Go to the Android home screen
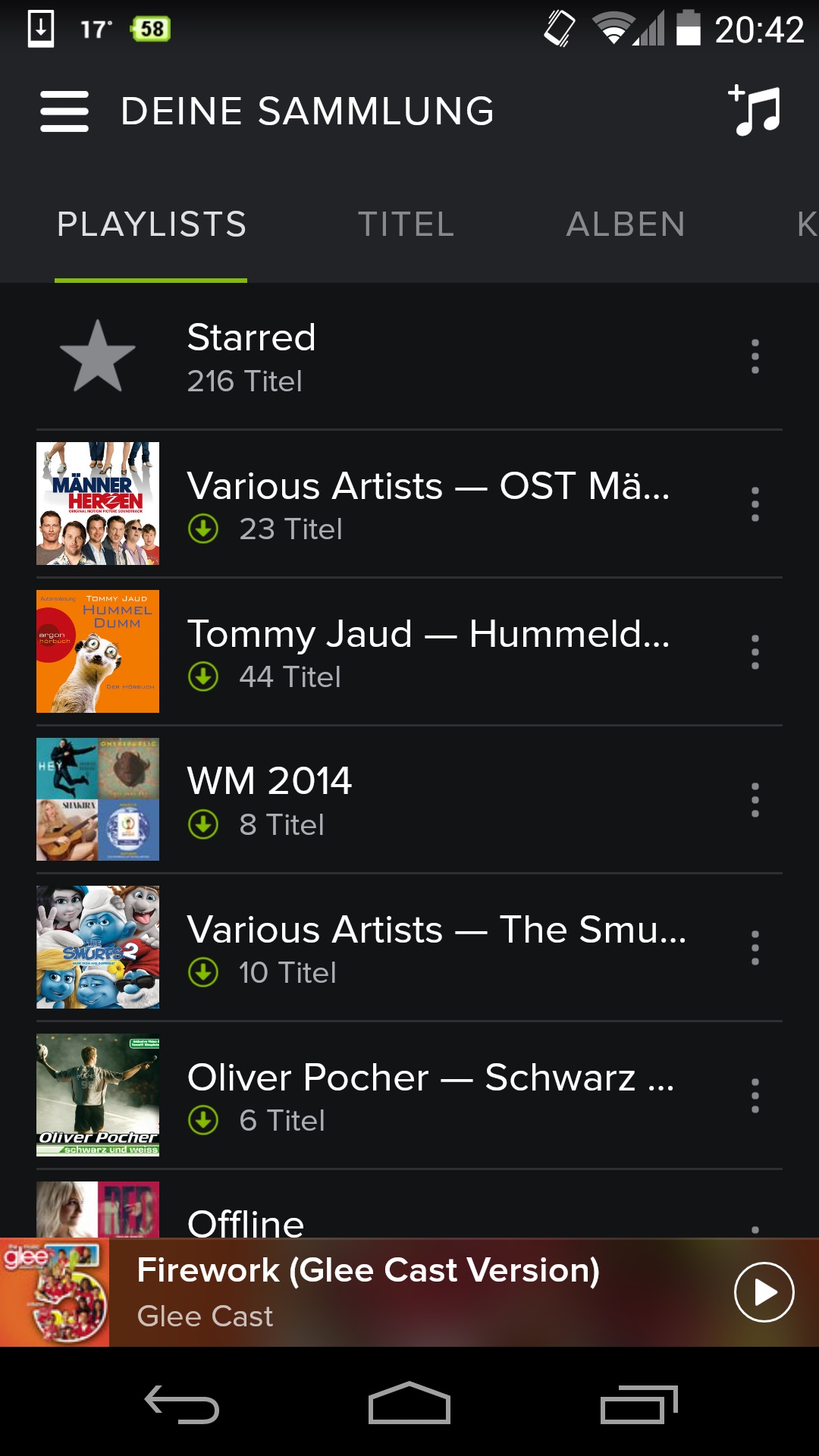This screenshot has width=819, height=1456. [409, 1404]
